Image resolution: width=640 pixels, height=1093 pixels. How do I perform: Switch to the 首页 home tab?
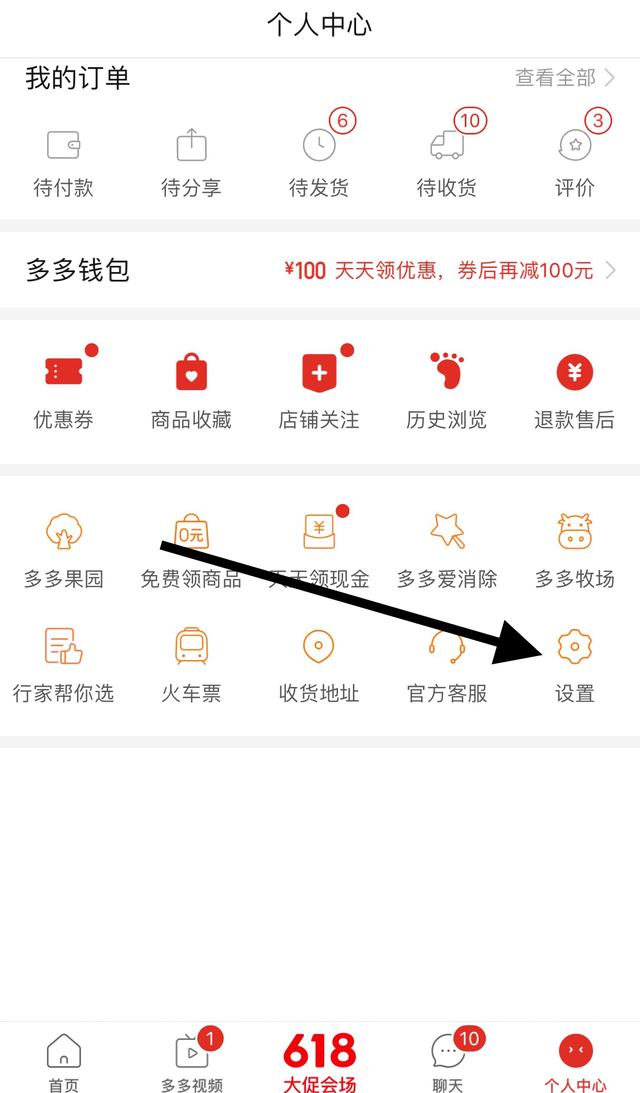point(63,1062)
